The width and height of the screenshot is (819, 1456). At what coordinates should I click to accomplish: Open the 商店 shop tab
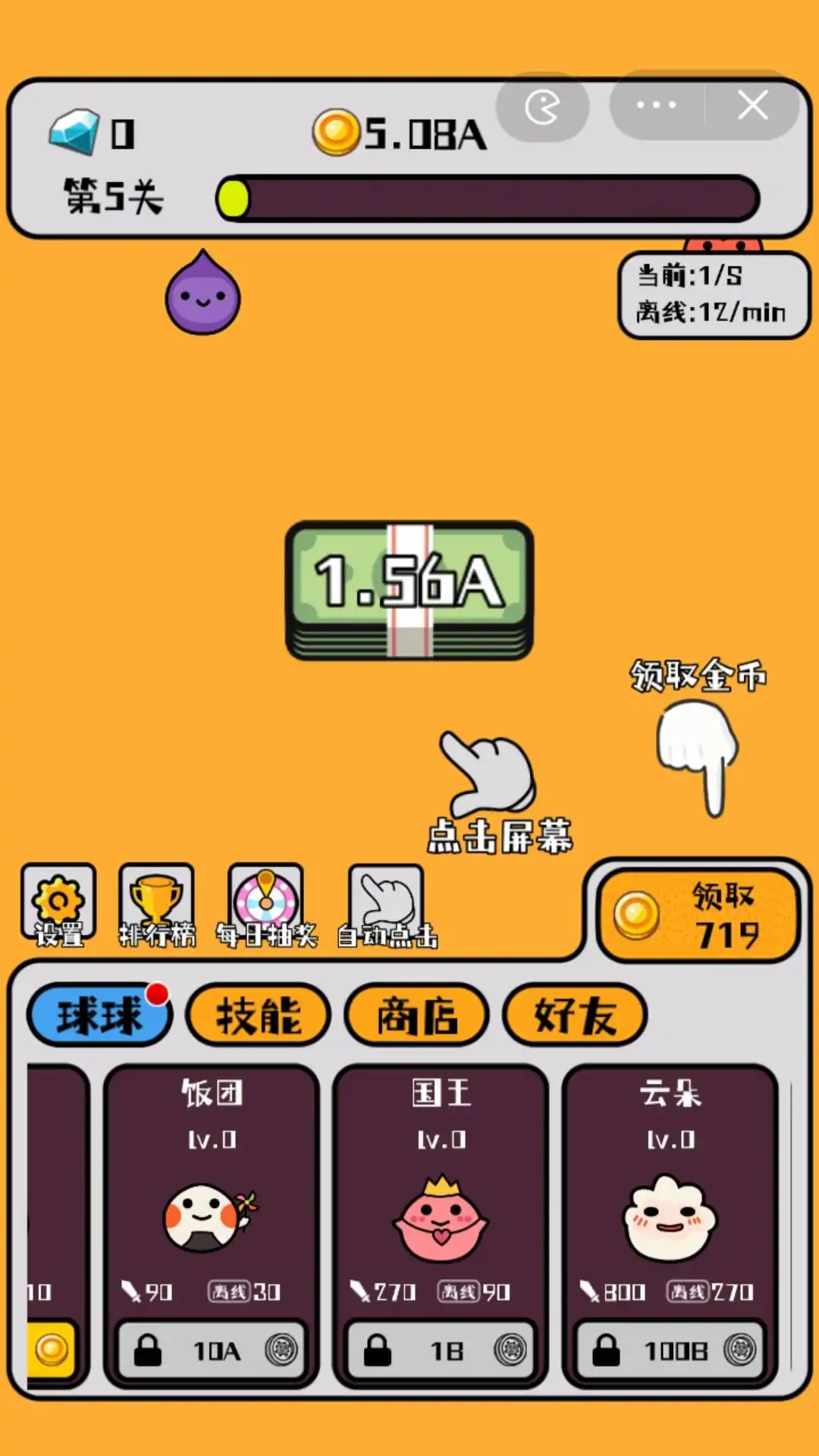(x=417, y=1015)
